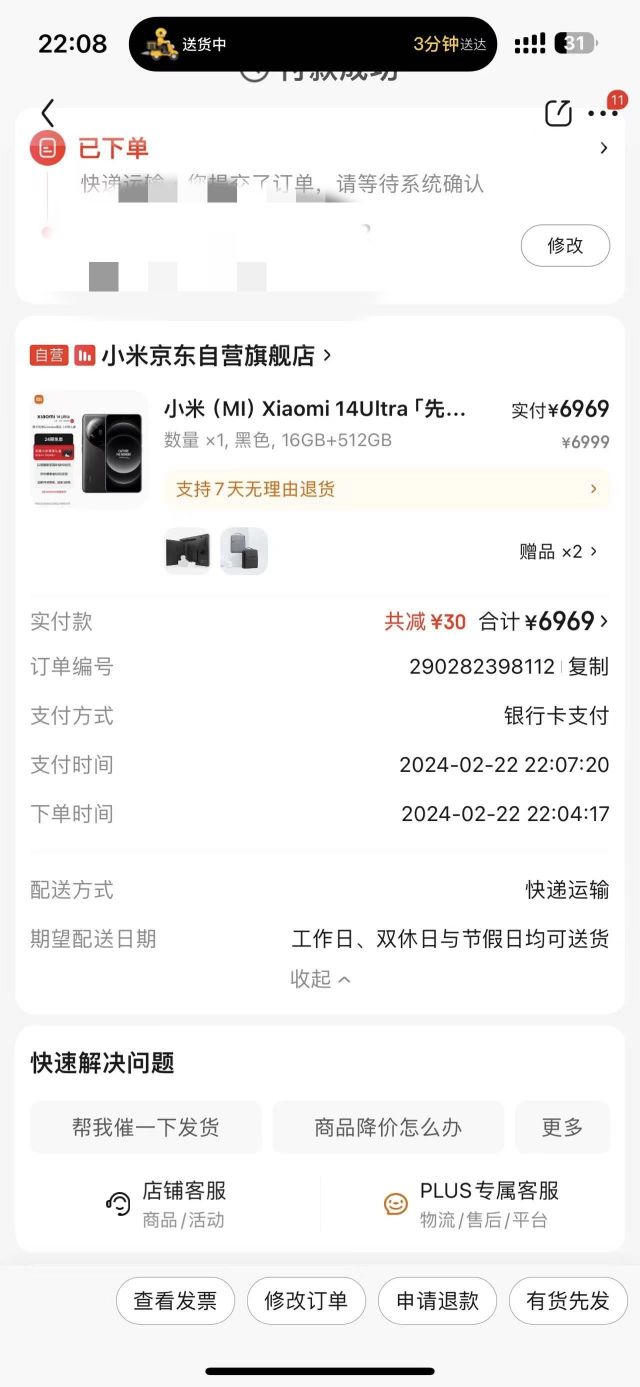Contact 店铺客服
The image size is (640, 1387).
[166, 1203]
